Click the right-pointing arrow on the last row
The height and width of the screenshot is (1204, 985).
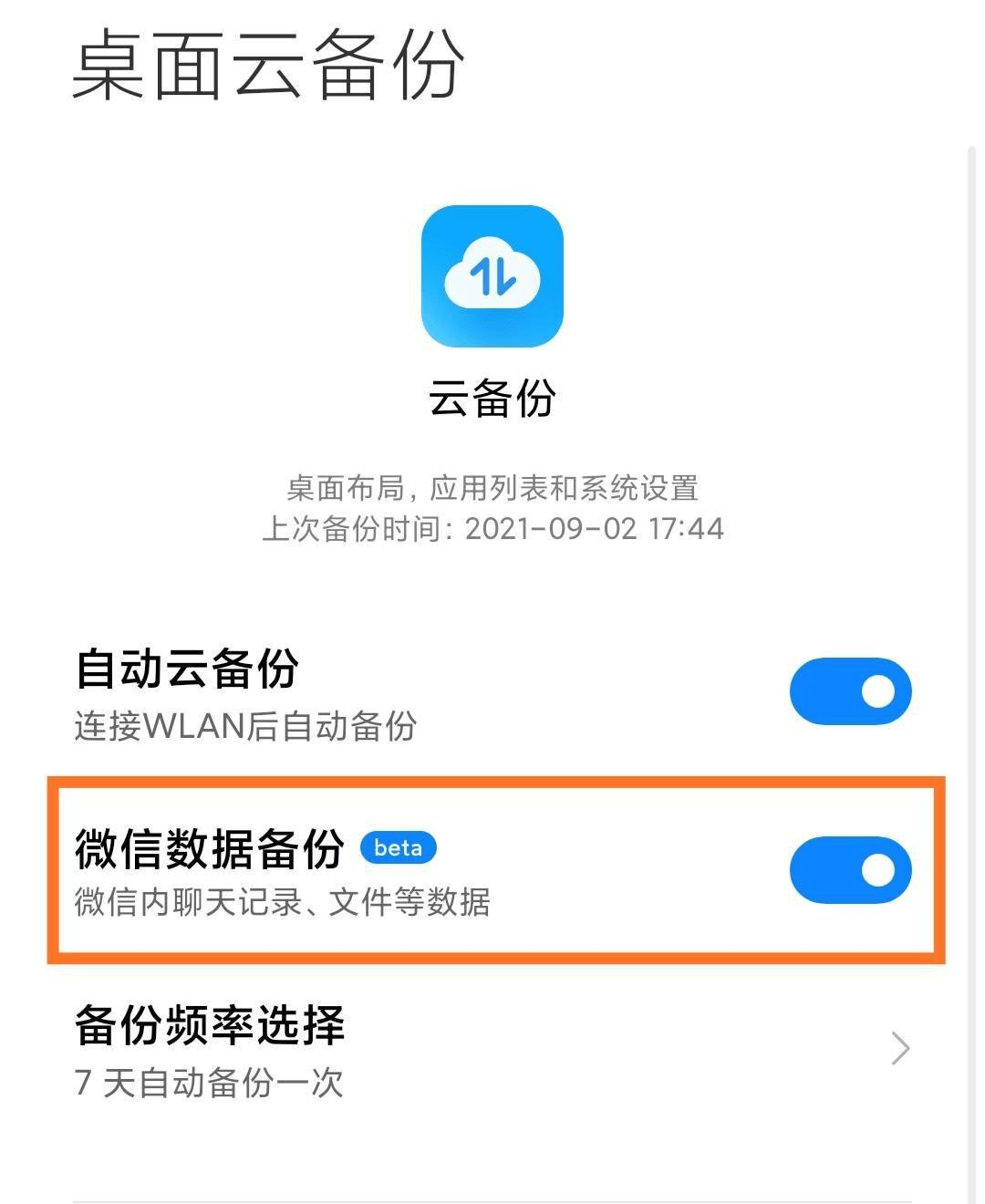tap(901, 1047)
